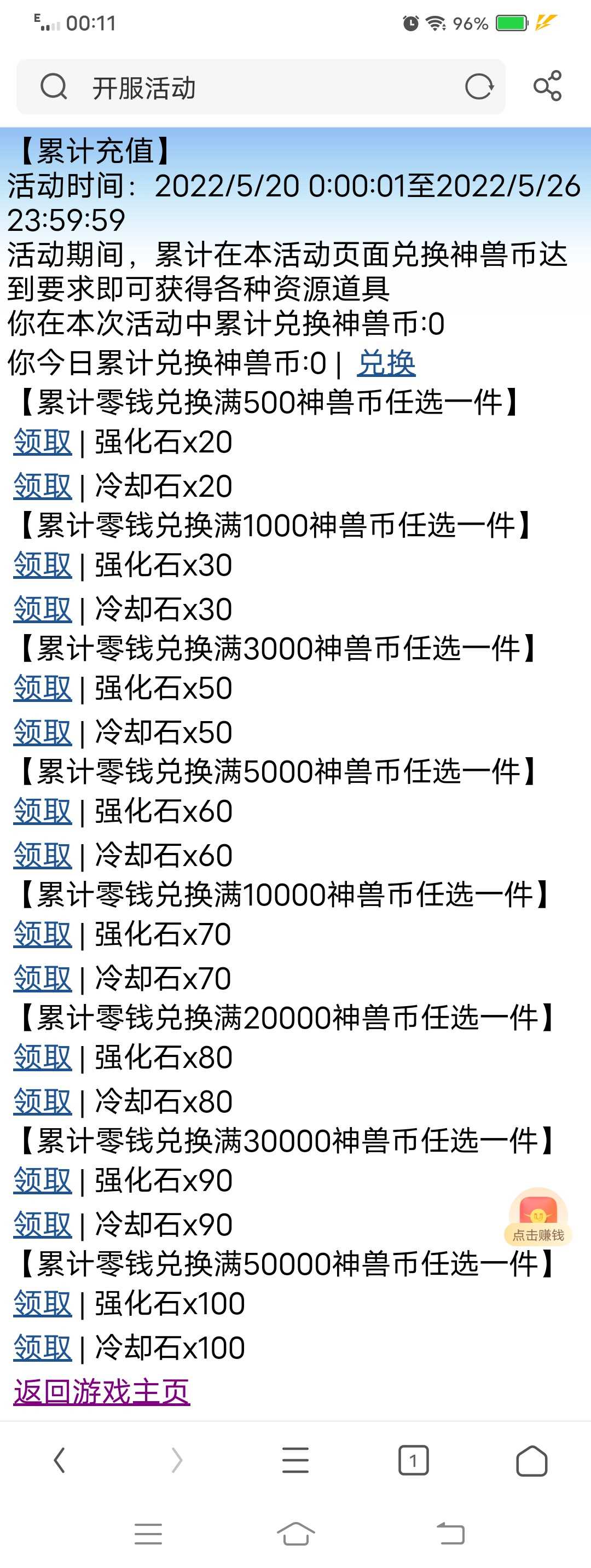The width and height of the screenshot is (591, 1568).
Task: Claim 强化石x20 reward
Action: click(x=43, y=442)
